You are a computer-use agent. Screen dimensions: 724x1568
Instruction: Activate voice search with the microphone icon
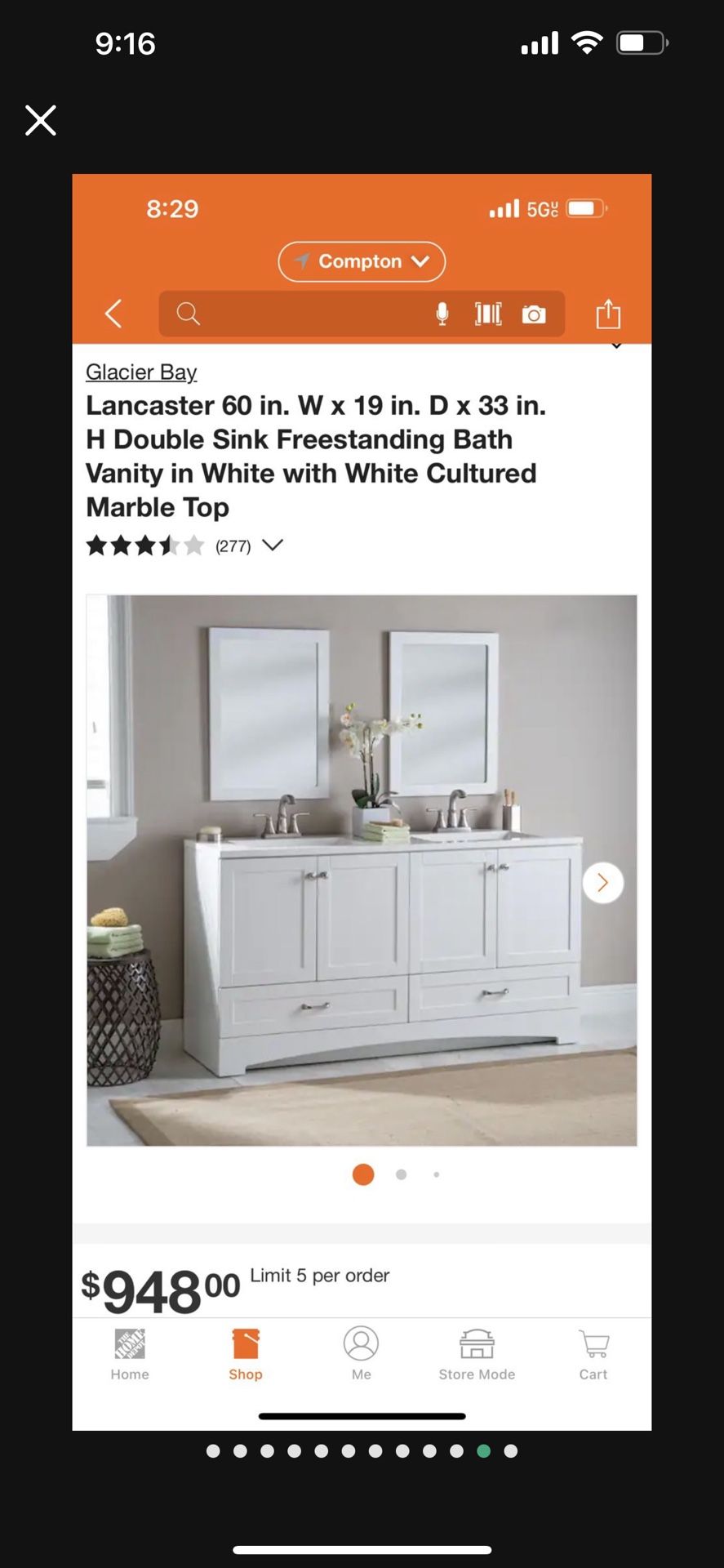coord(442,314)
